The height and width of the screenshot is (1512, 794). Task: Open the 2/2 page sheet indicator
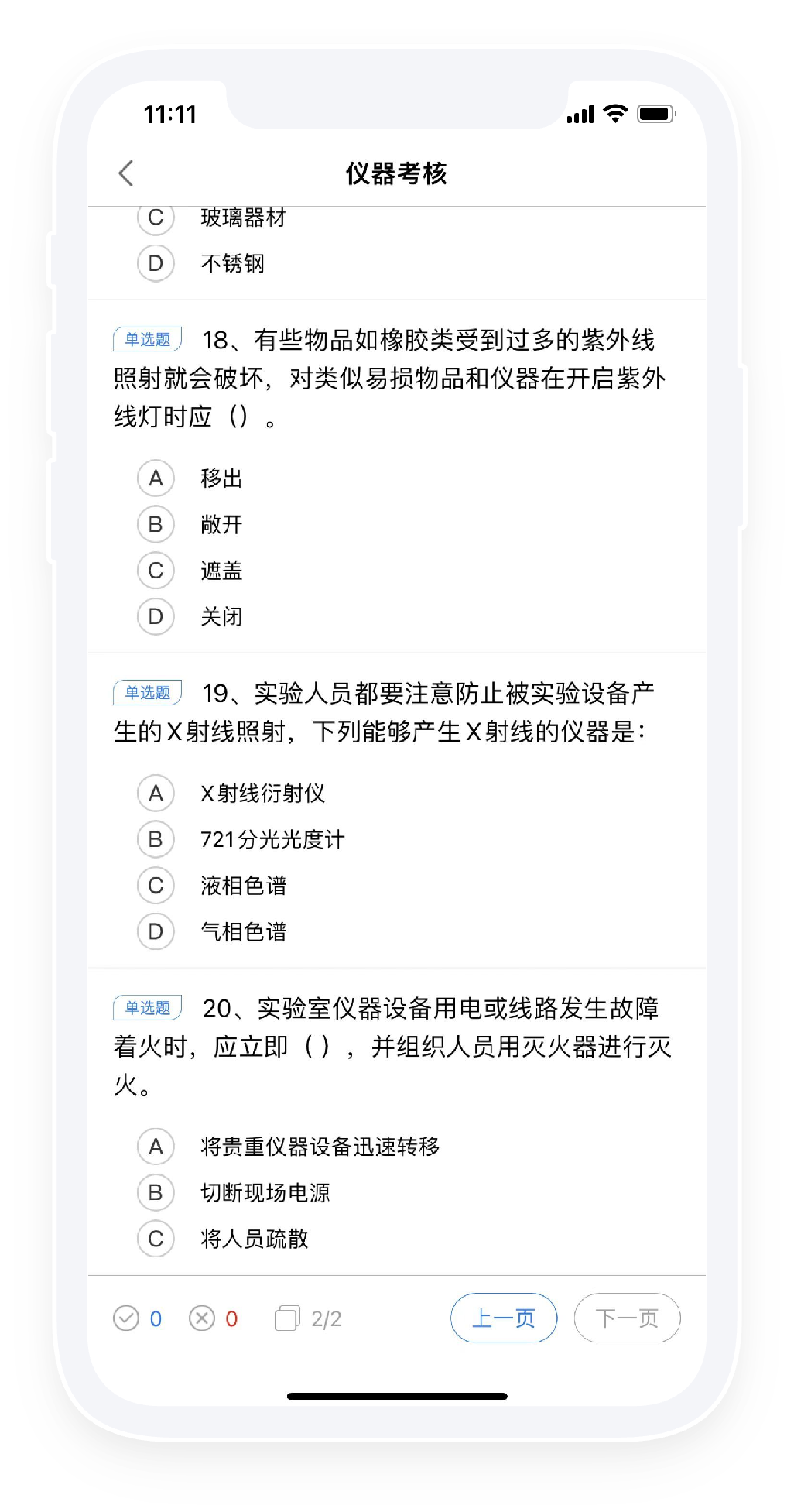pos(308,1318)
